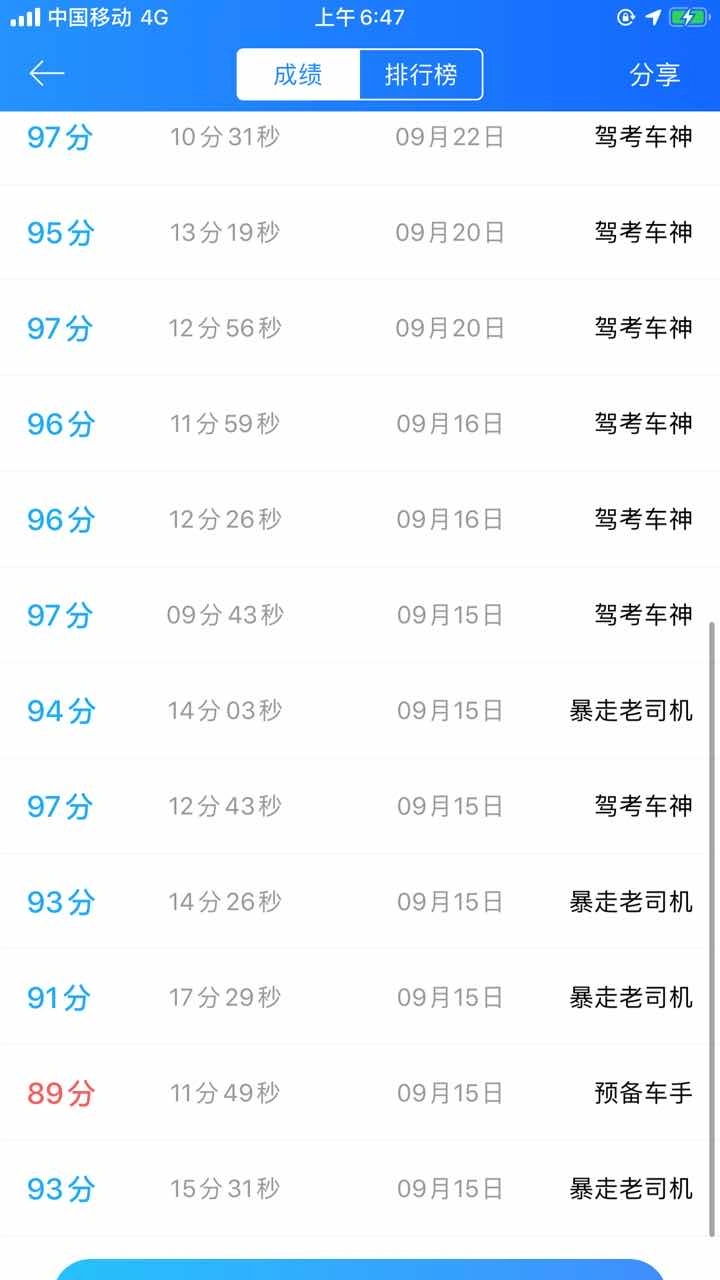Image resolution: width=720 pixels, height=1280 pixels.
Task: Go back using the arrow icon
Action: (x=46, y=74)
